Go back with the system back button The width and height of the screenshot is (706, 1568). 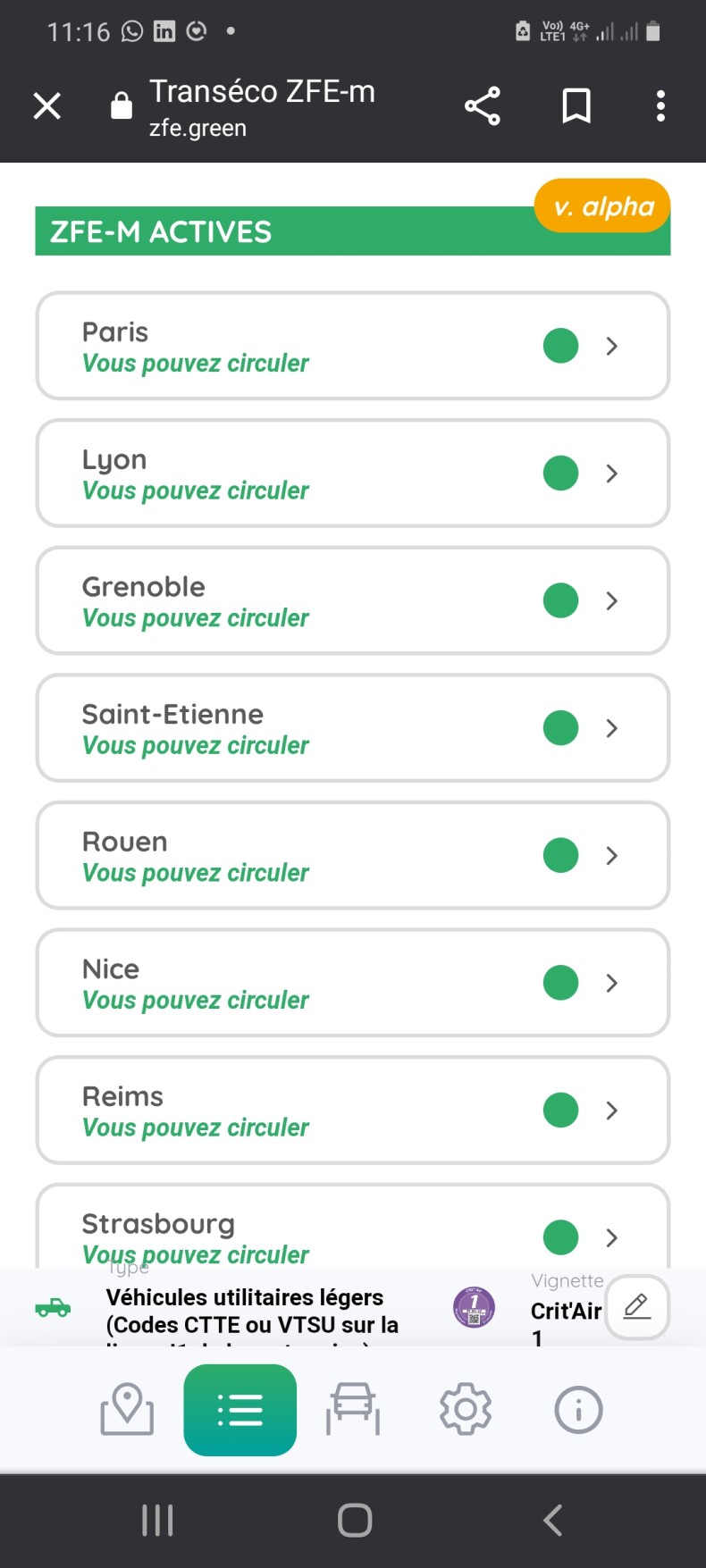pyautogui.click(x=552, y=1520)
